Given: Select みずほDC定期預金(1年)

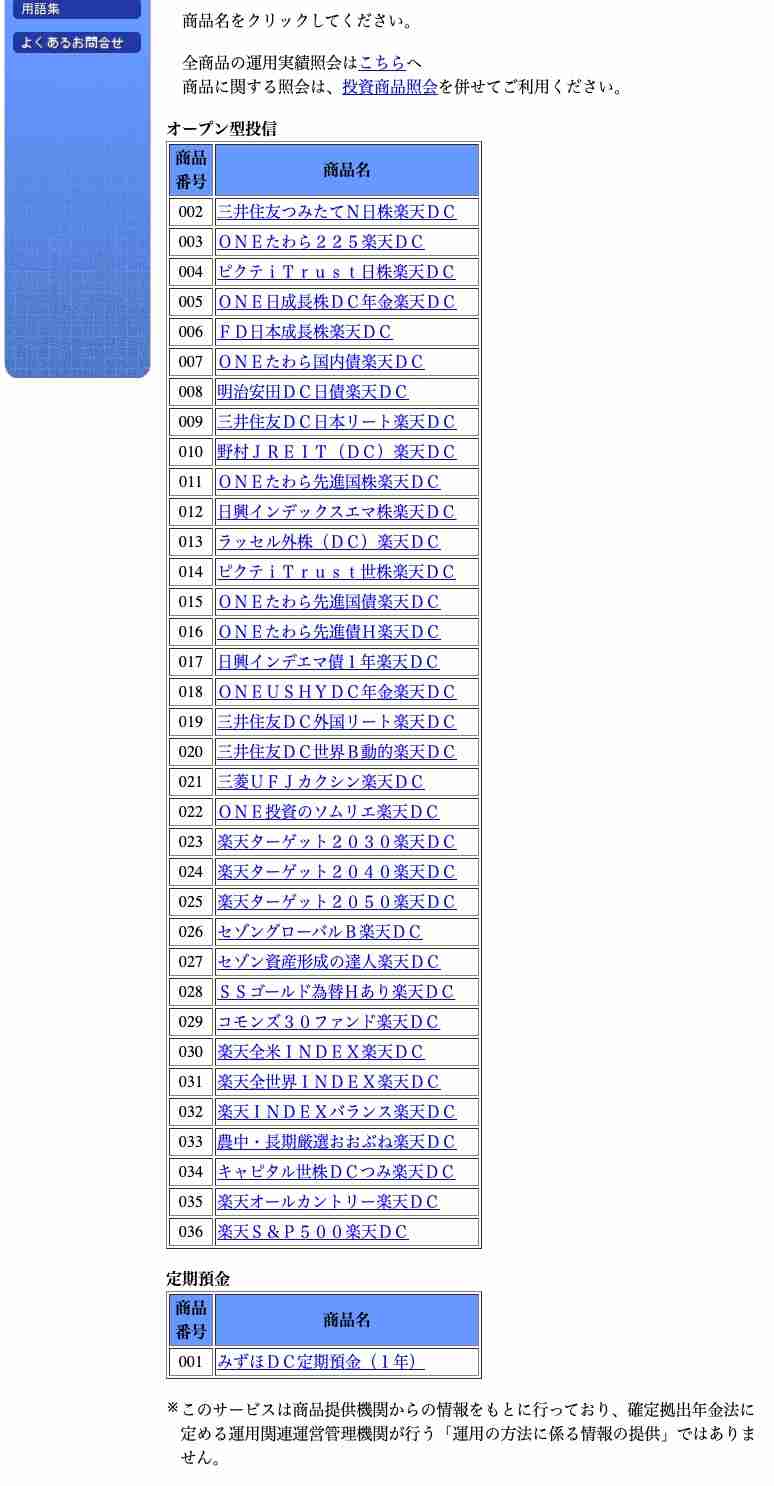Looking at the screenshot, I should [320, 1362].
